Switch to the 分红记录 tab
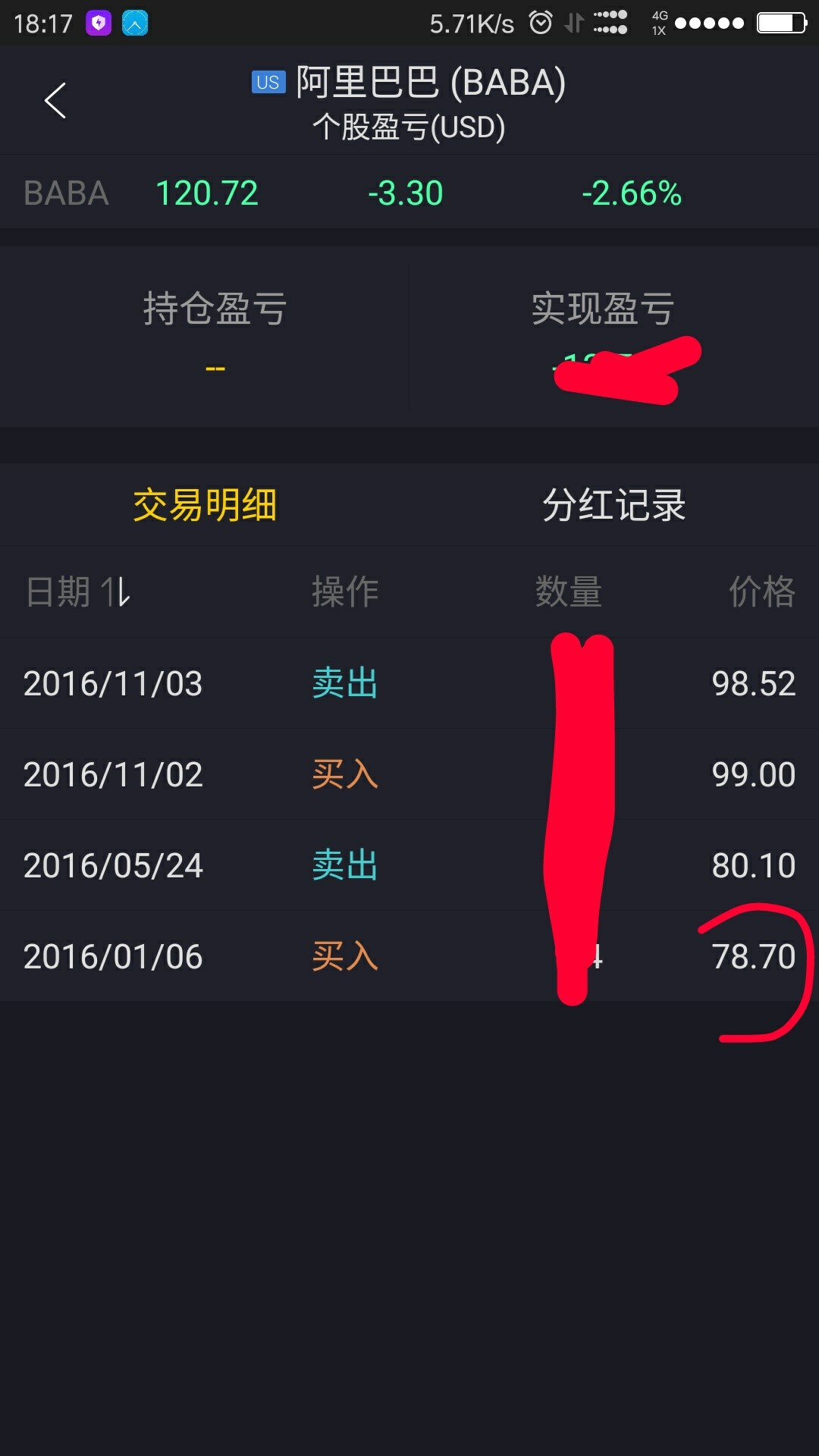The height and width of the screenshot is (1456, 819). [613, 505]
